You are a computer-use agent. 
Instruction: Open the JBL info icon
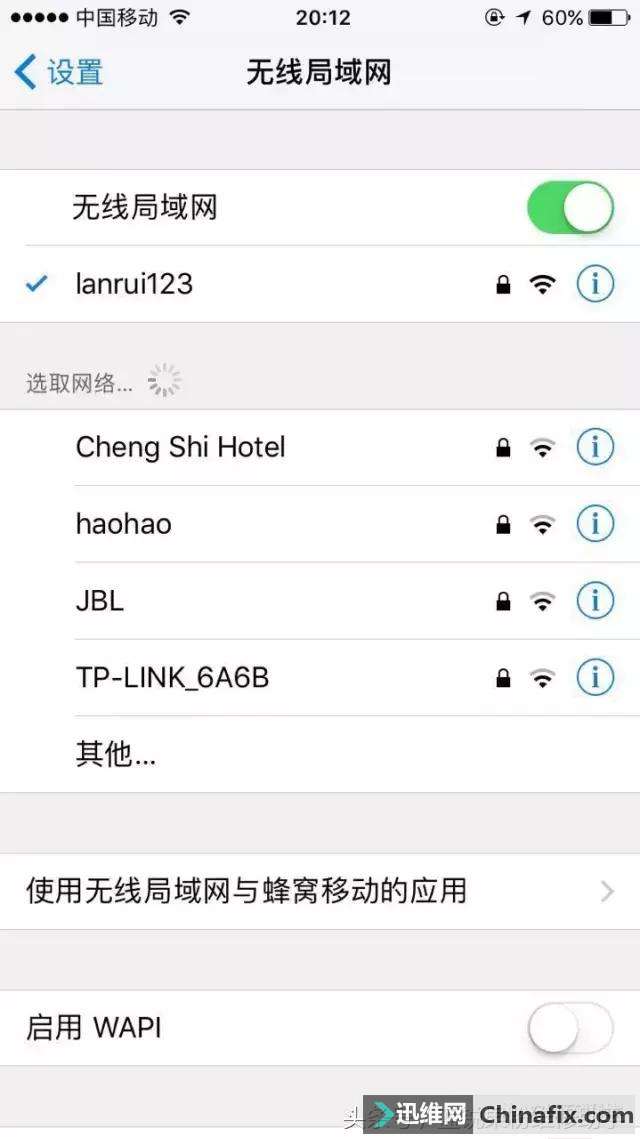[x=595, y=601]
